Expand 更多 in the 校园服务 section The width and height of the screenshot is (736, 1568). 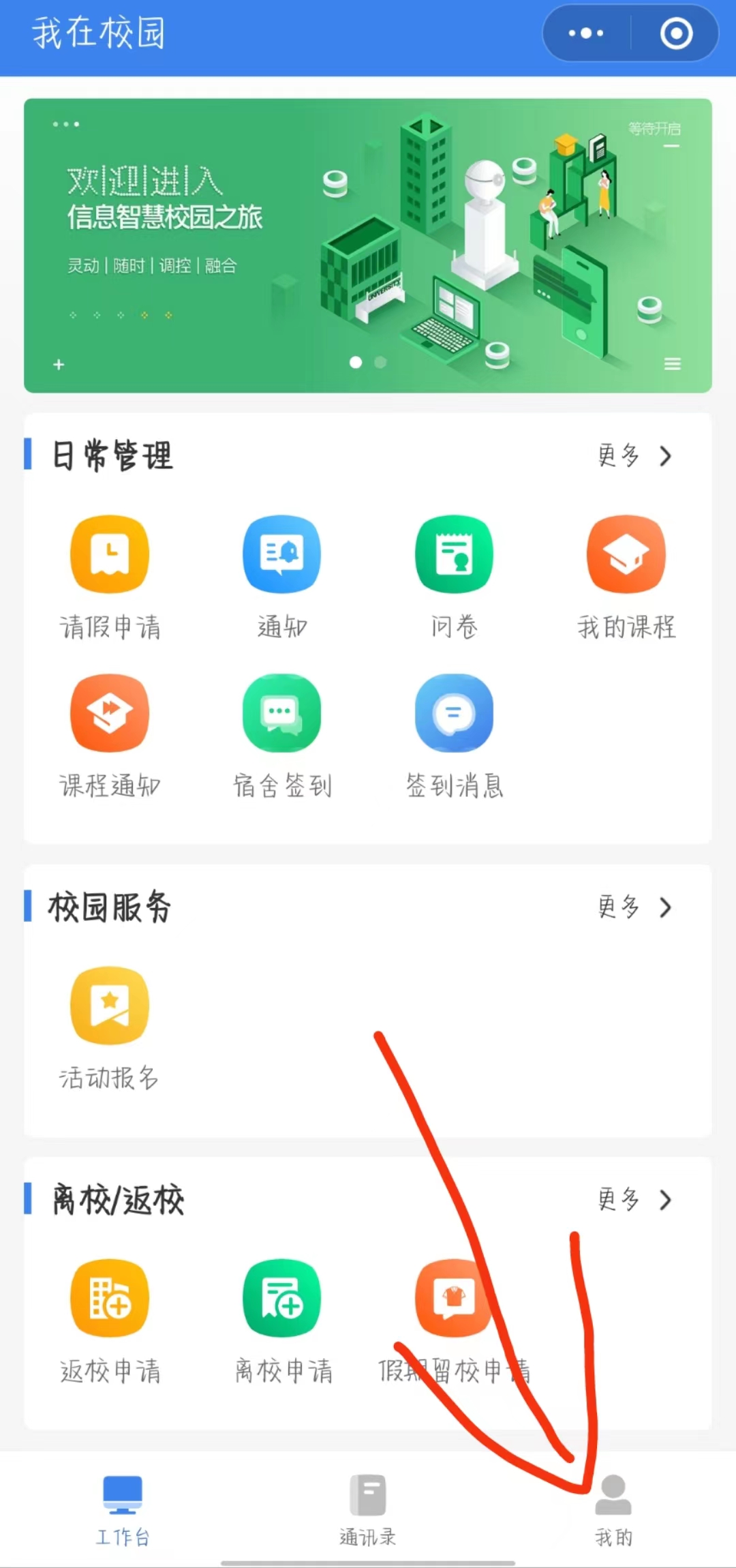[634, 908]
